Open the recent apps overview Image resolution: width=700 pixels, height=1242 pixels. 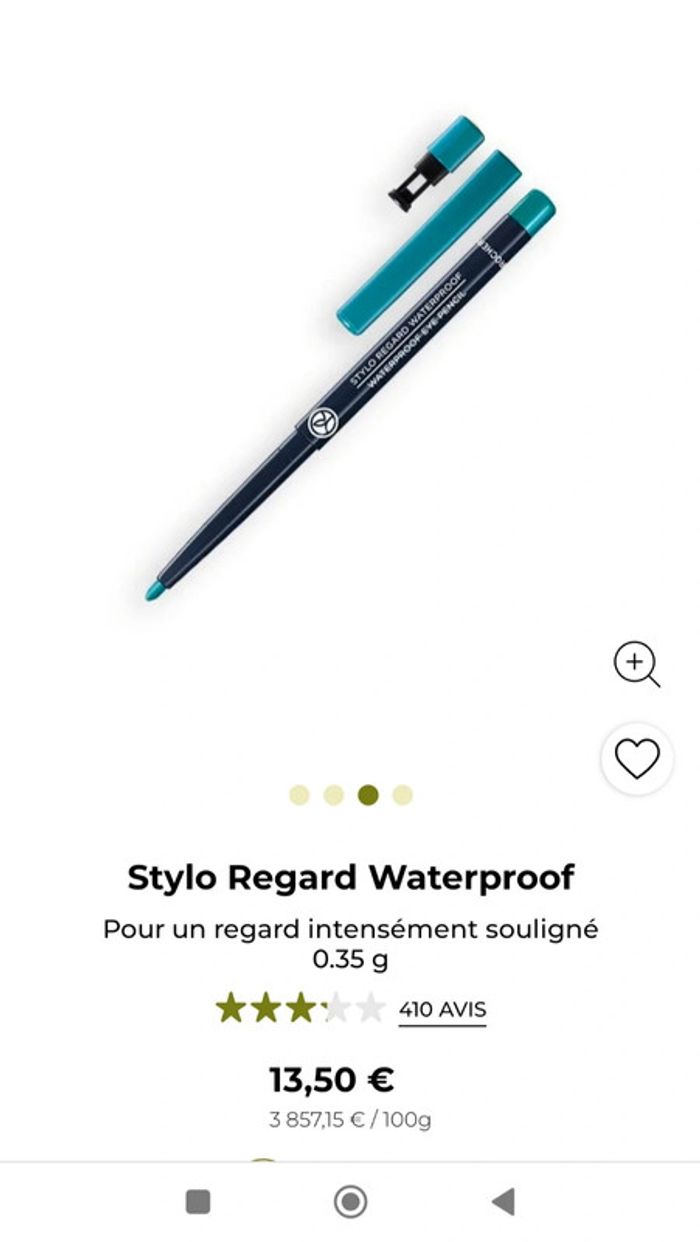pos(198,1201)
